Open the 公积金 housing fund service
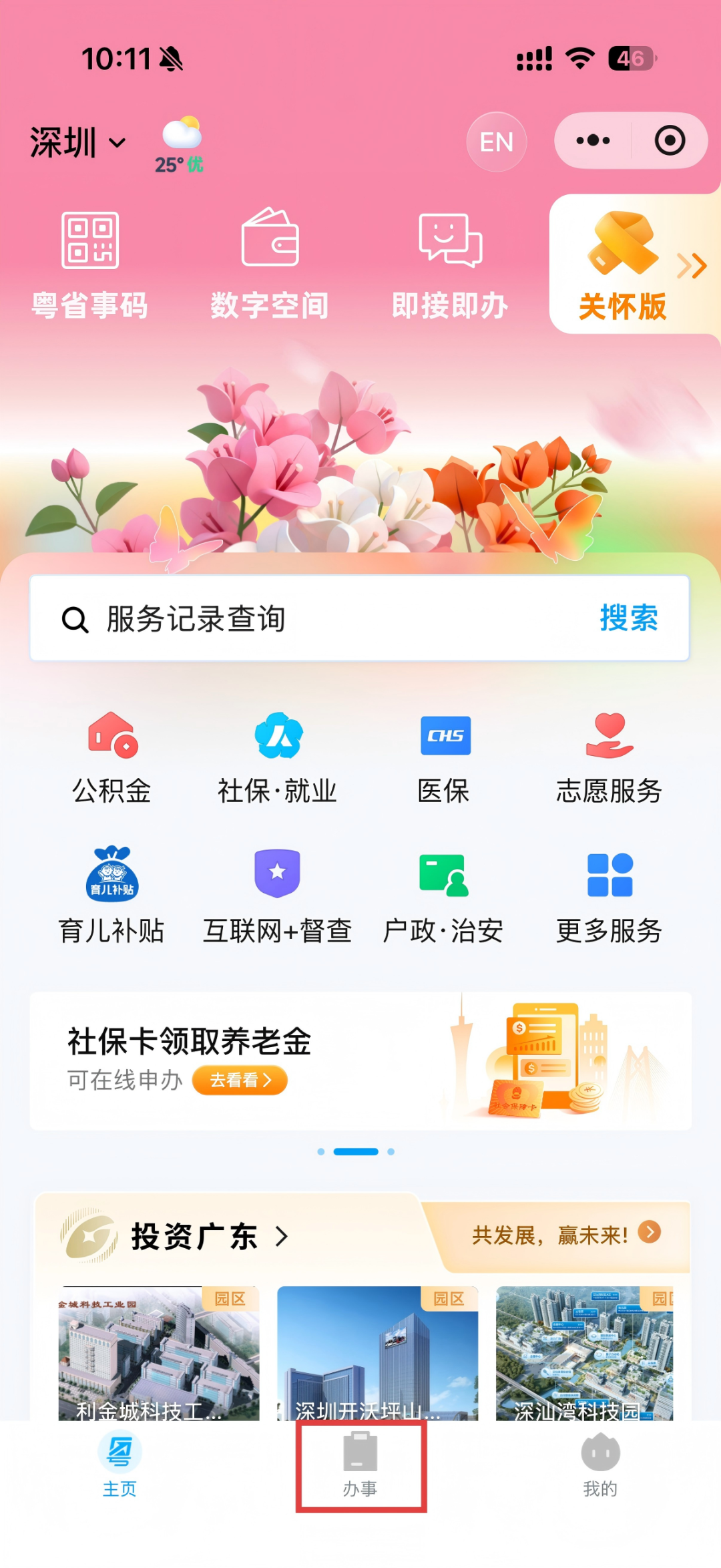Image resolution: width=721 pixels, height=1568 pixels. click(x=111, y=755)
